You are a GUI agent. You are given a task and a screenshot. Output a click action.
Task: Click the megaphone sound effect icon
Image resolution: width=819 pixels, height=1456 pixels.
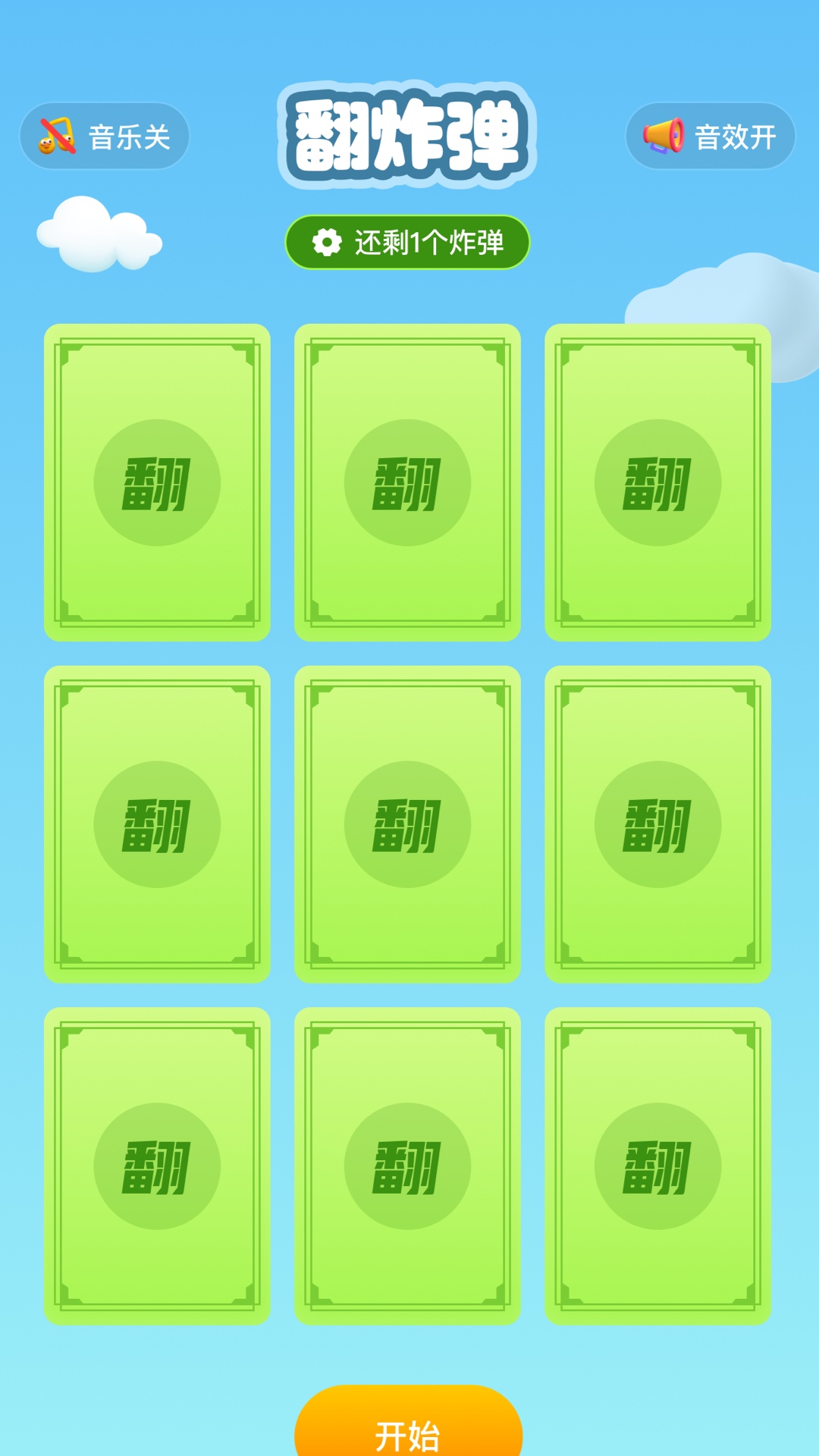[x=663, y=136]
